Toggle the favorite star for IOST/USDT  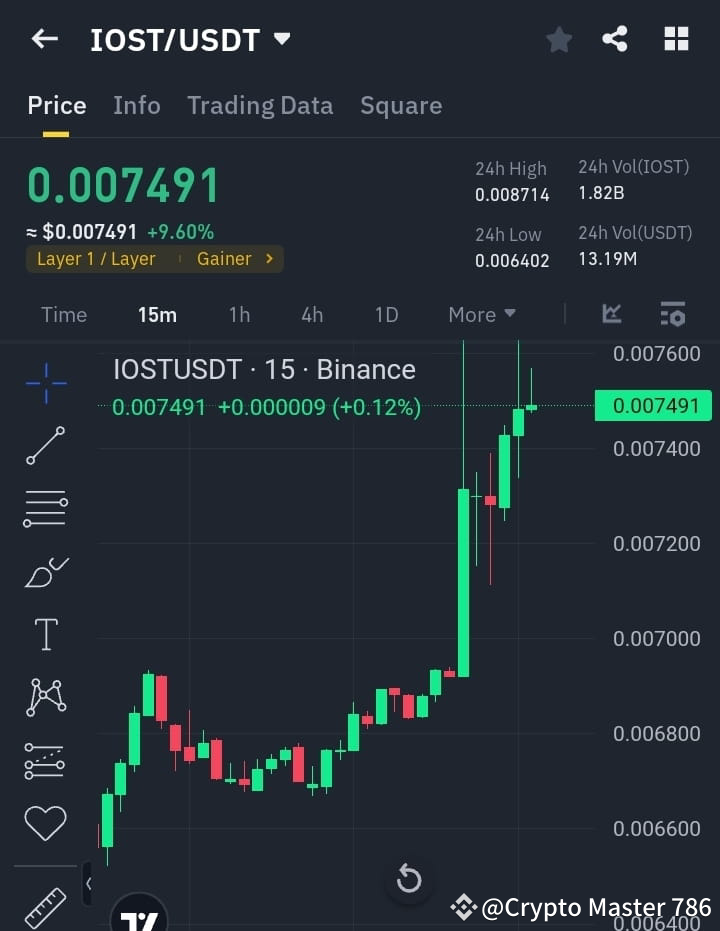pos(559,39)
